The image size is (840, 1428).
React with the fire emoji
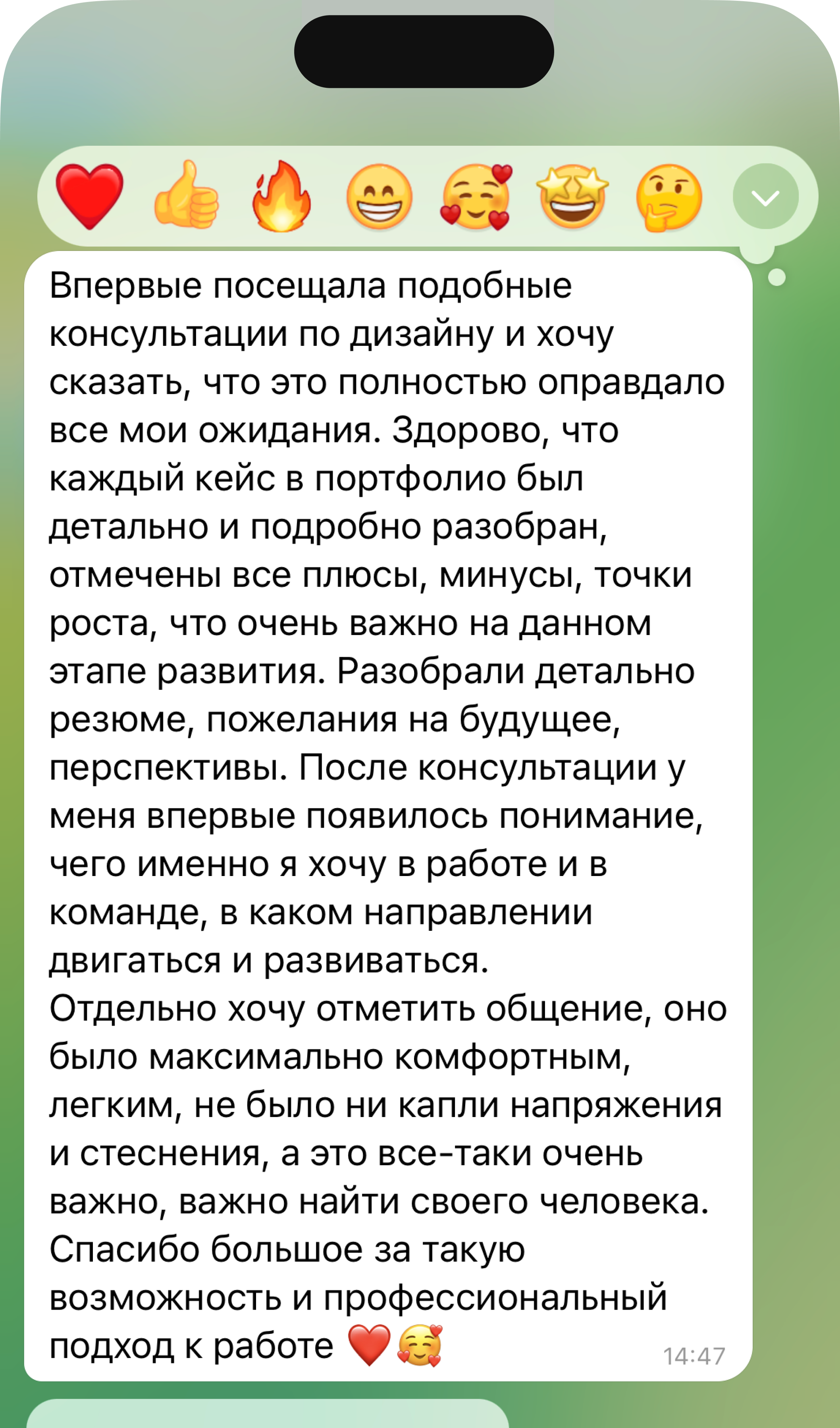281,196
